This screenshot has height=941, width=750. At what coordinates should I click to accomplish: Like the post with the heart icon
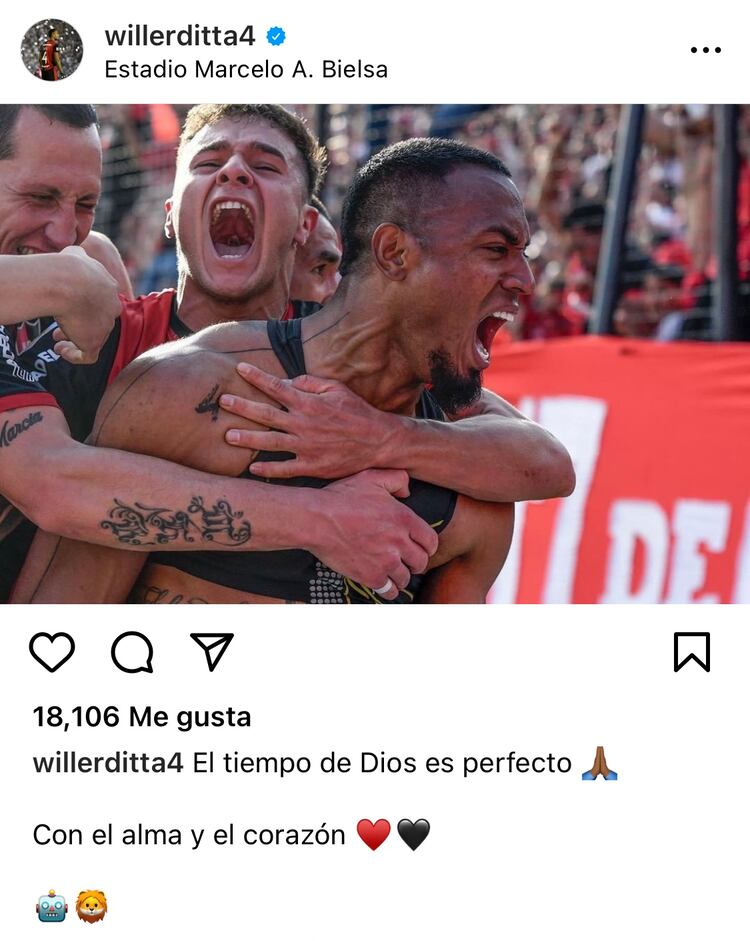pos(52,652)
